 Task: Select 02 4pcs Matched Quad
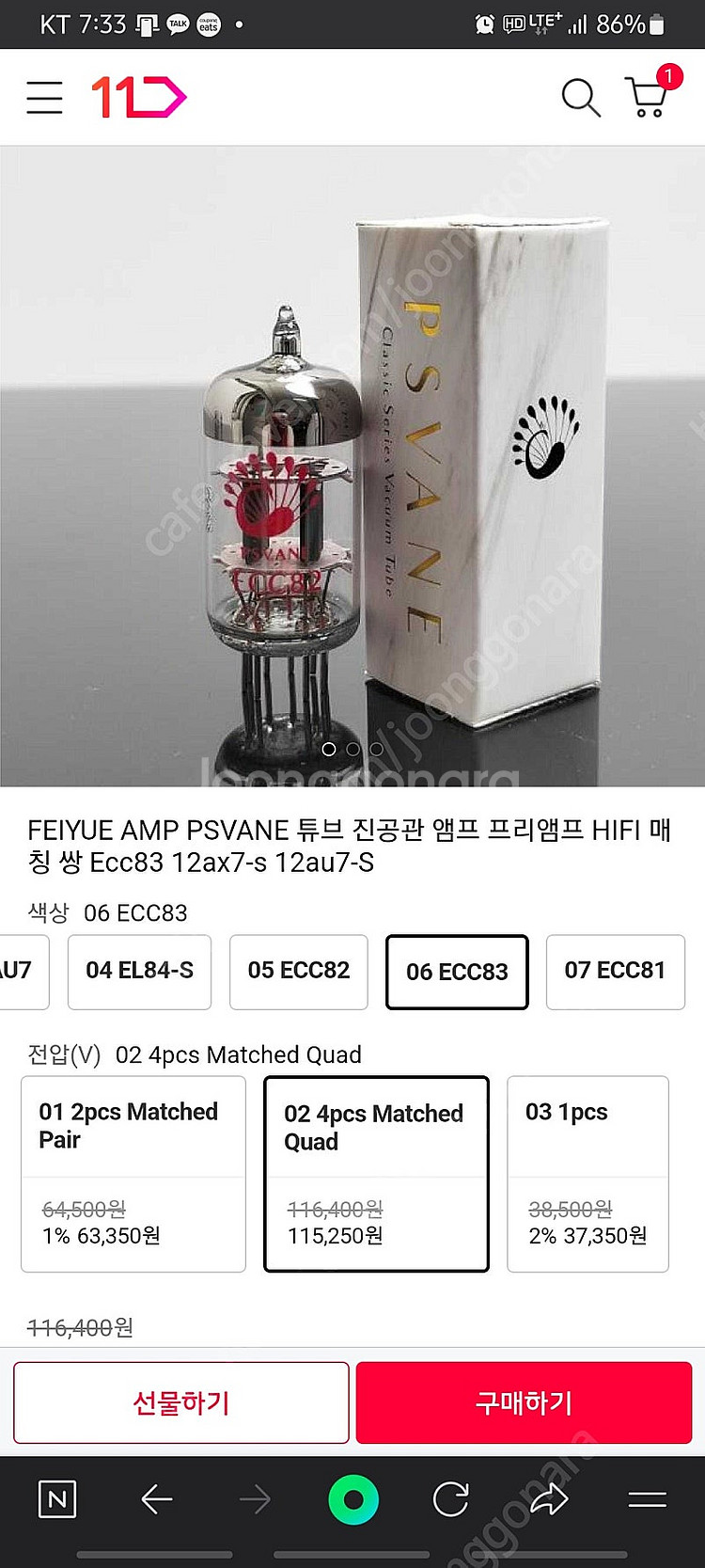point(376,1174)
